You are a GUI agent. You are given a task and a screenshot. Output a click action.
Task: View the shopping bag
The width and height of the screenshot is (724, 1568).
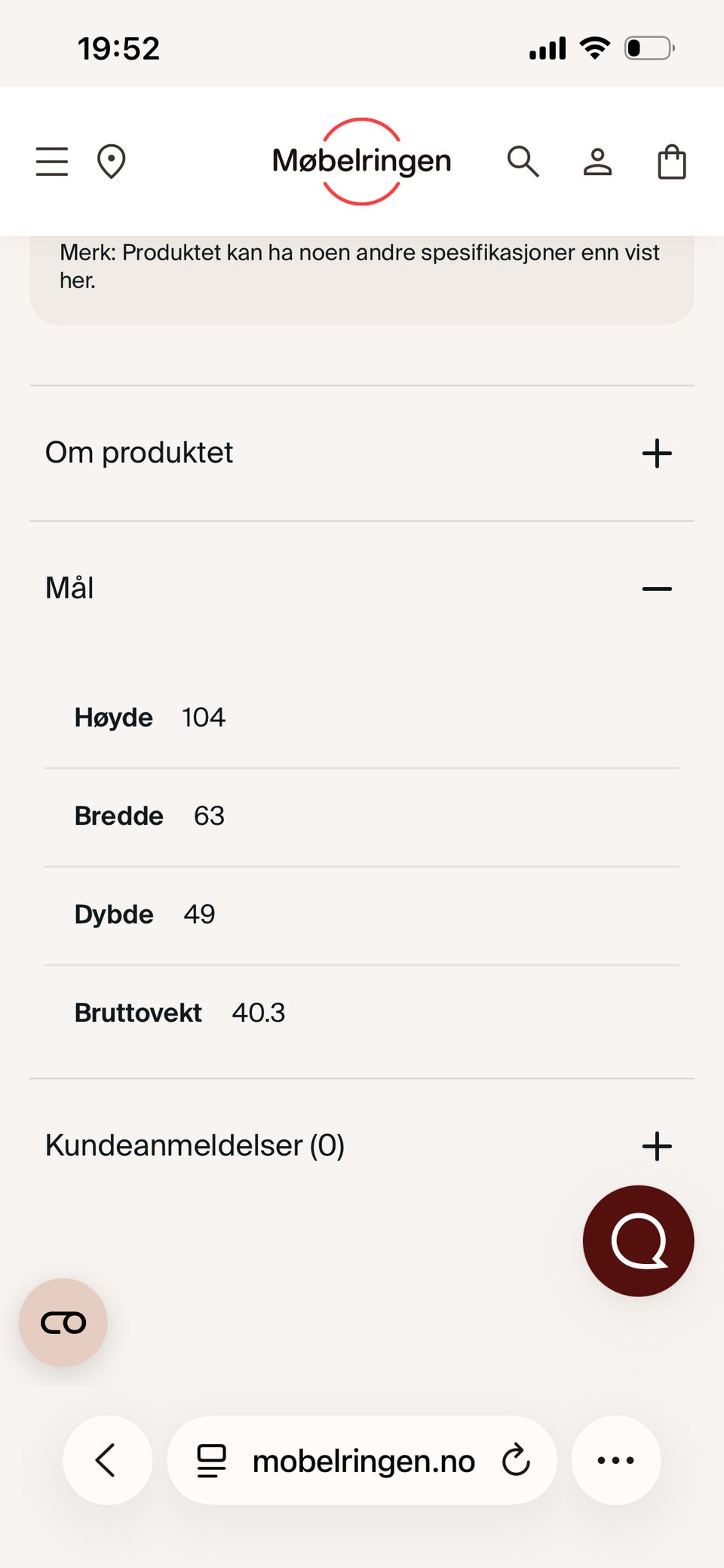click(671, 161)
